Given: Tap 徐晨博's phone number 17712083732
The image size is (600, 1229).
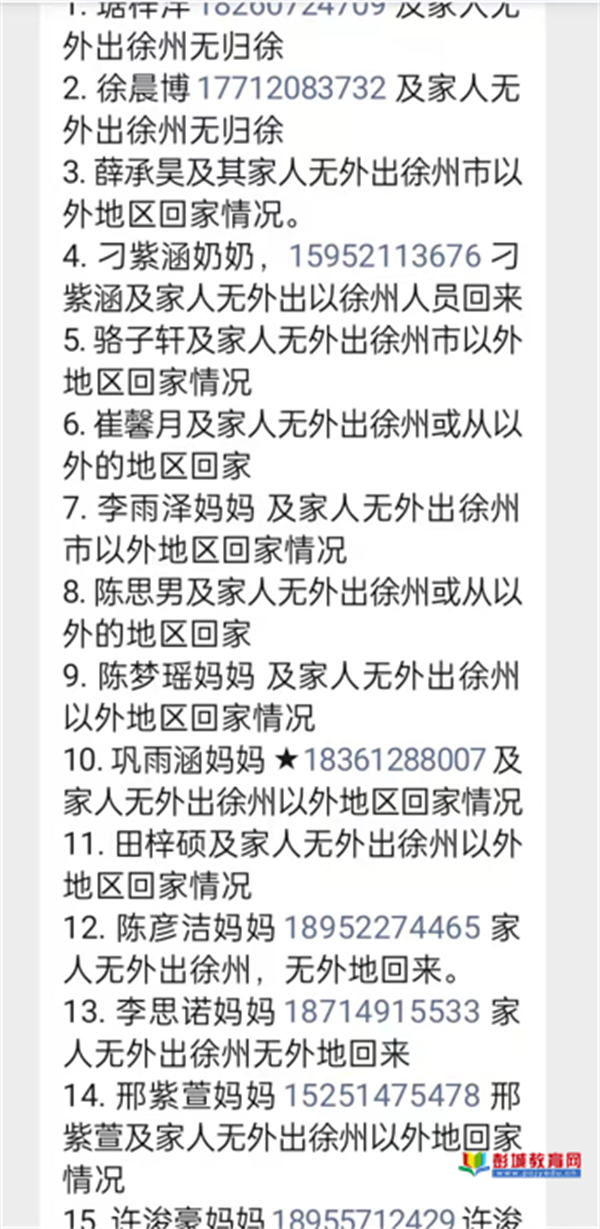Looking at the screenshot, I should [291, 88].
